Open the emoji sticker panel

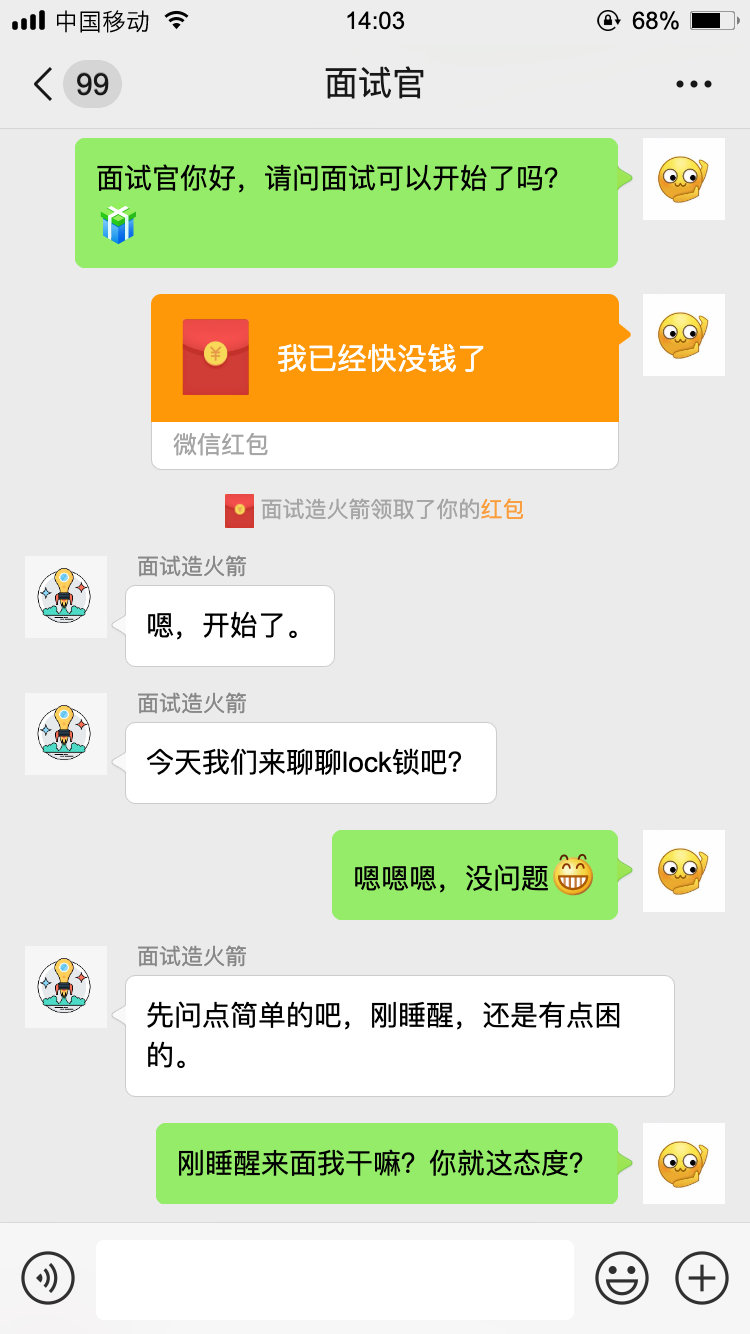622,1278
